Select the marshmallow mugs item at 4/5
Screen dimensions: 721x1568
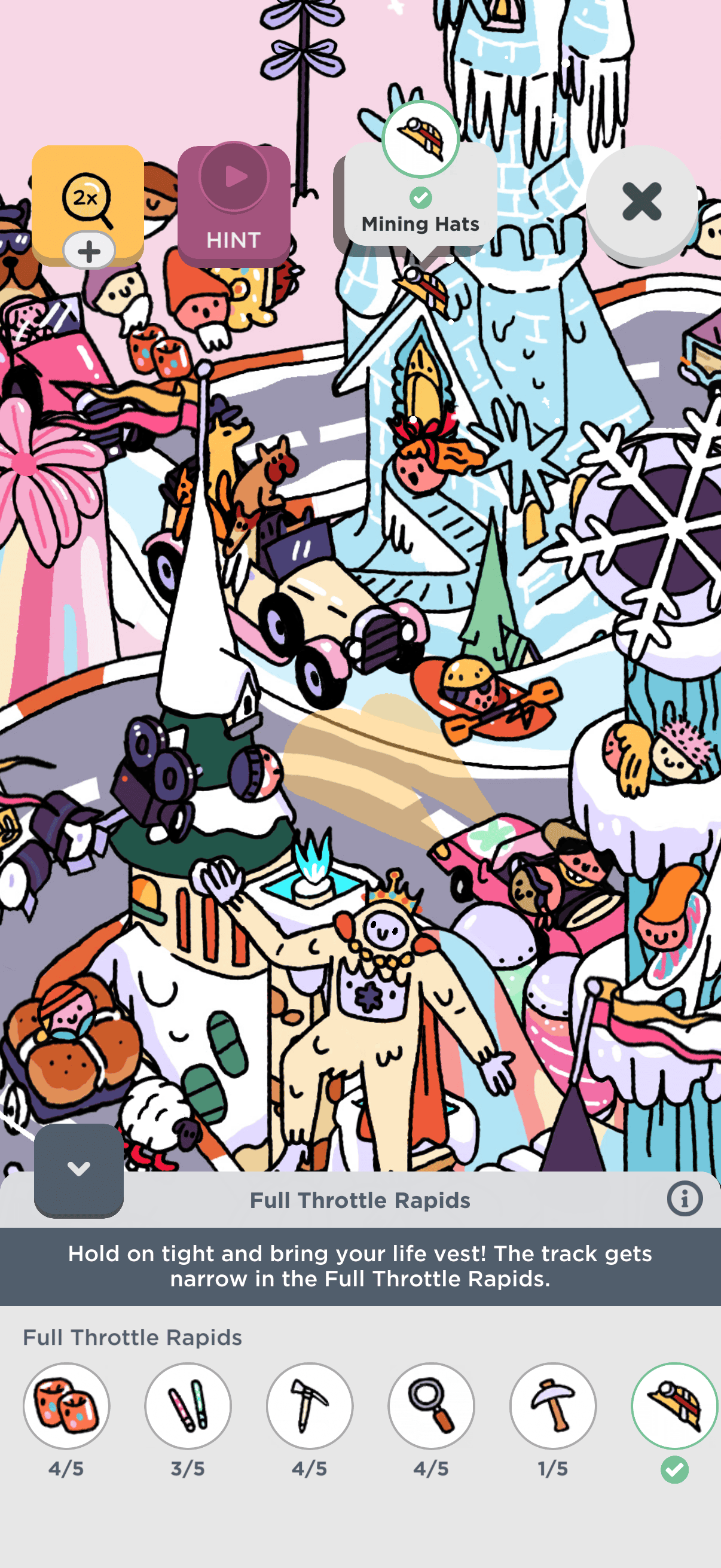tap(66, 1405)
